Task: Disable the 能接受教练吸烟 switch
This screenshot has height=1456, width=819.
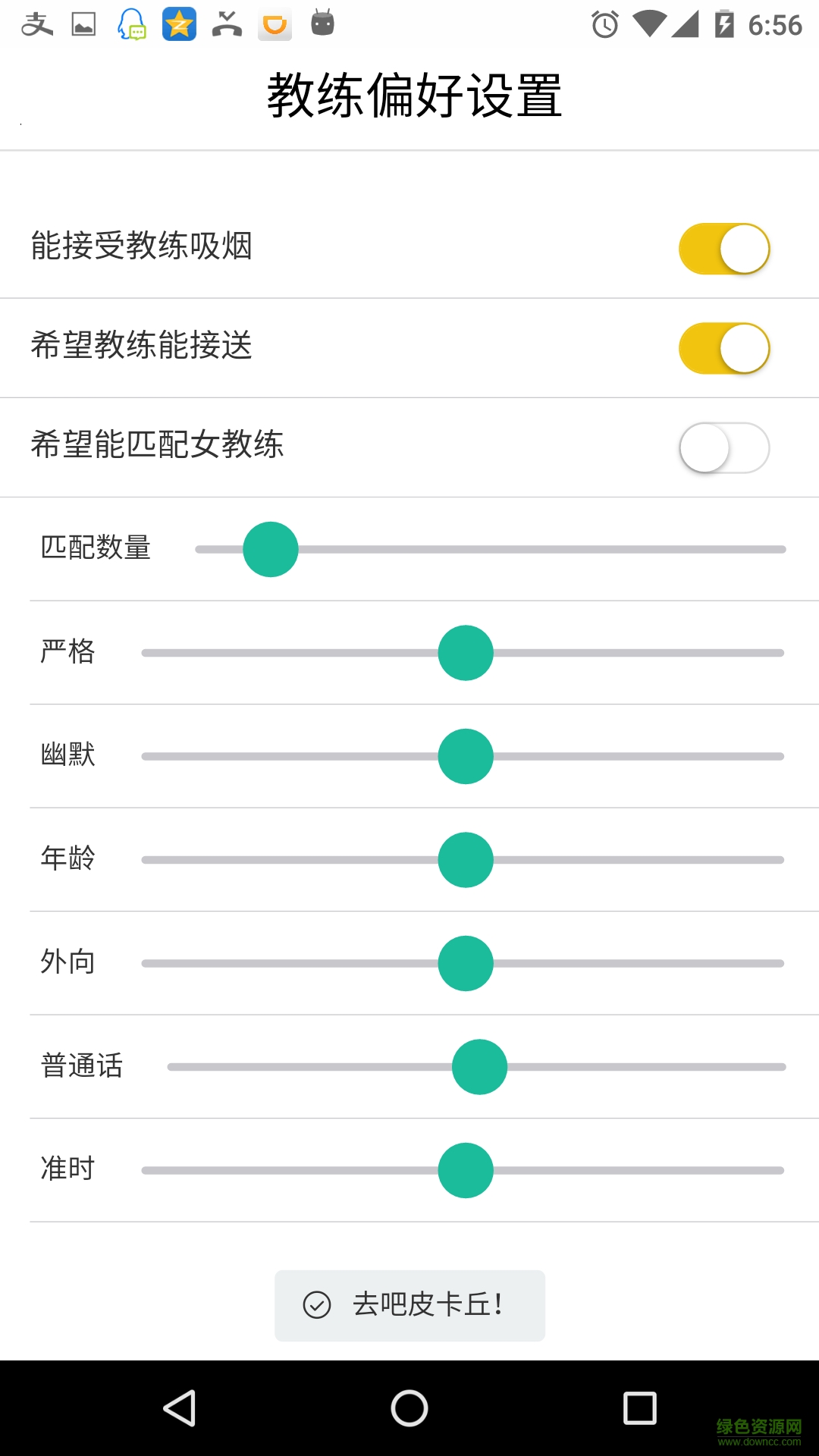Action: tap(724, 248)
